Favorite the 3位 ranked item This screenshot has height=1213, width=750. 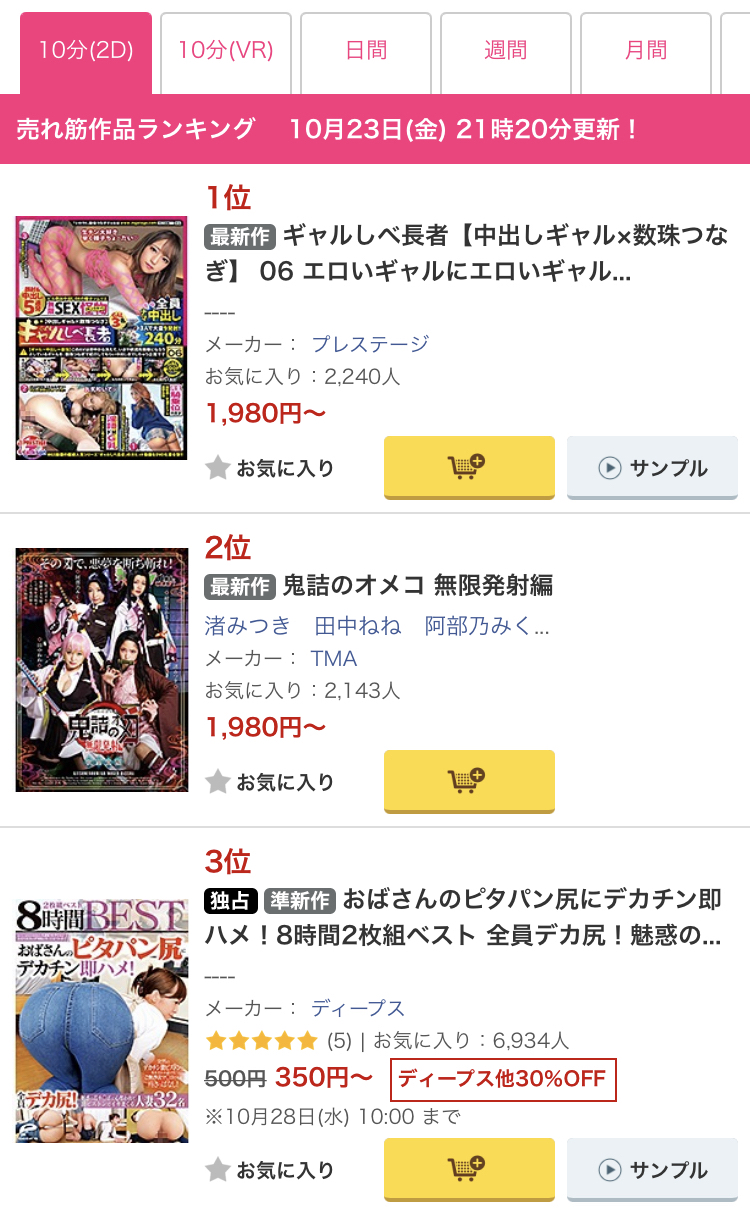pos(271,1170)
